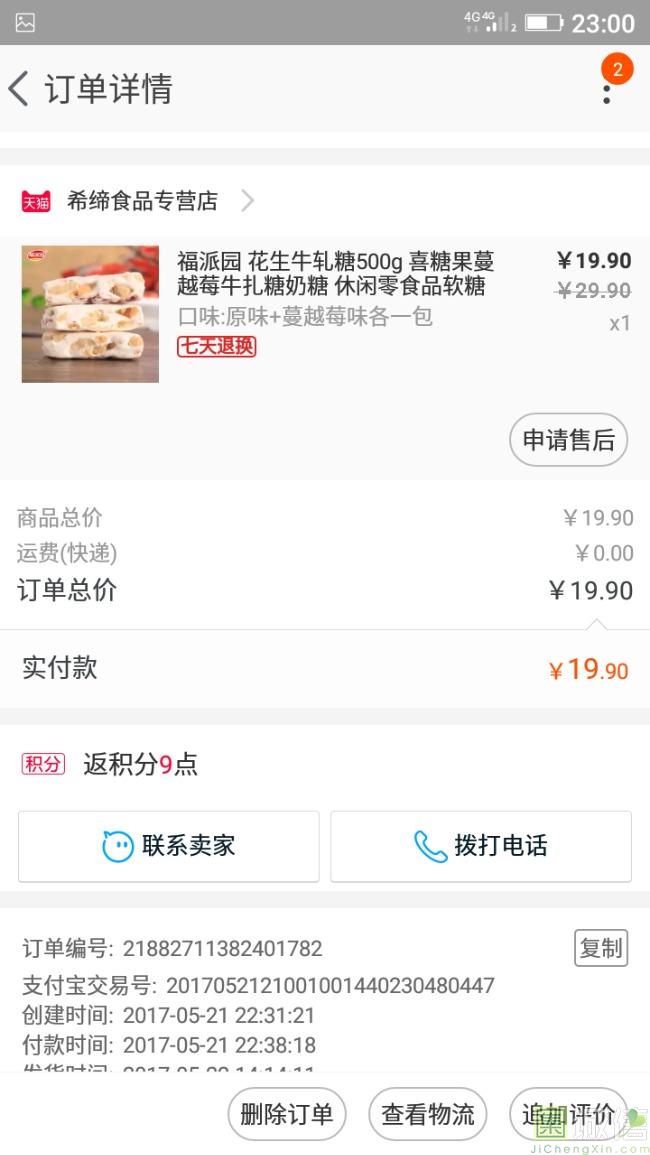Contact the seller via 联系卖家
Screen dimensions: 650x1155
(169, 846)
